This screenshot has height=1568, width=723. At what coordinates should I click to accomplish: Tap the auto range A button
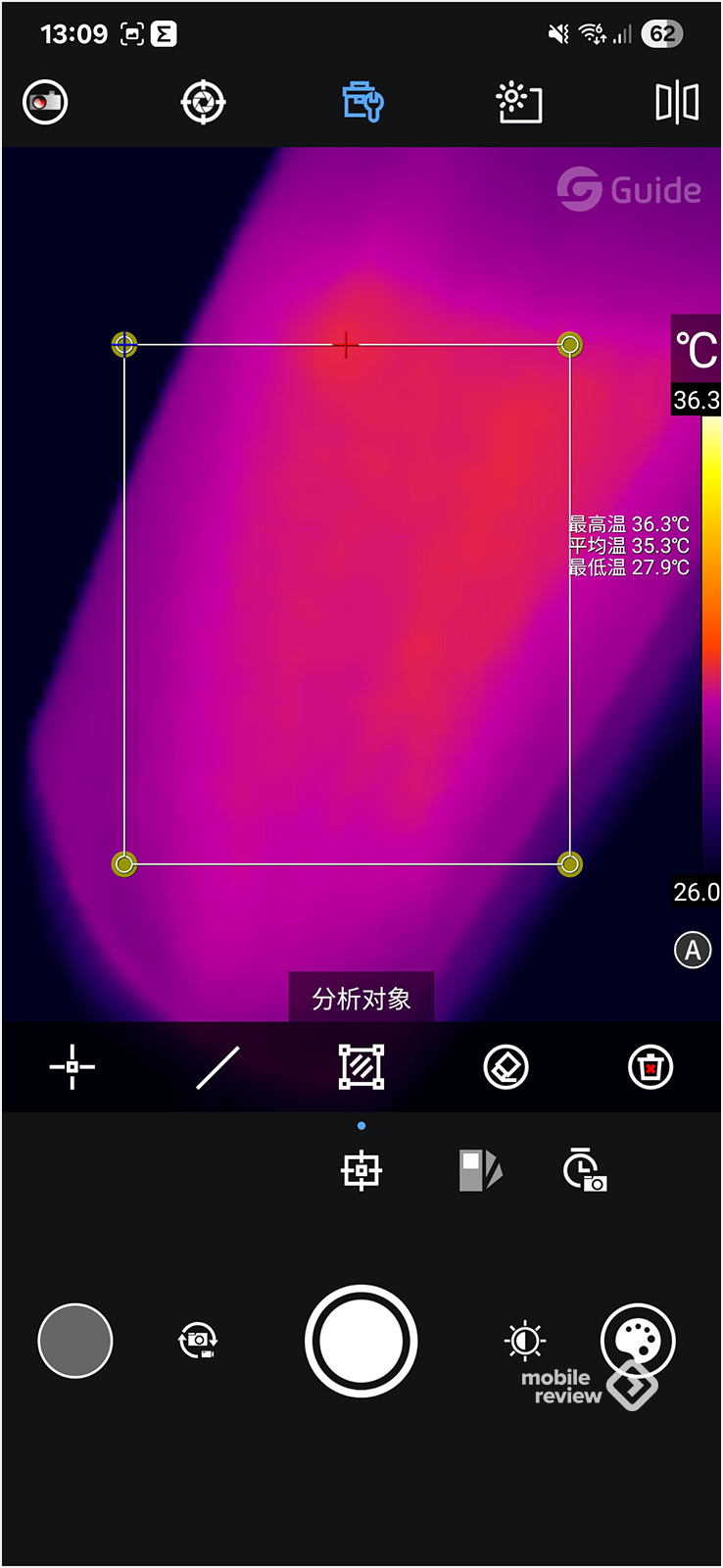693,950
